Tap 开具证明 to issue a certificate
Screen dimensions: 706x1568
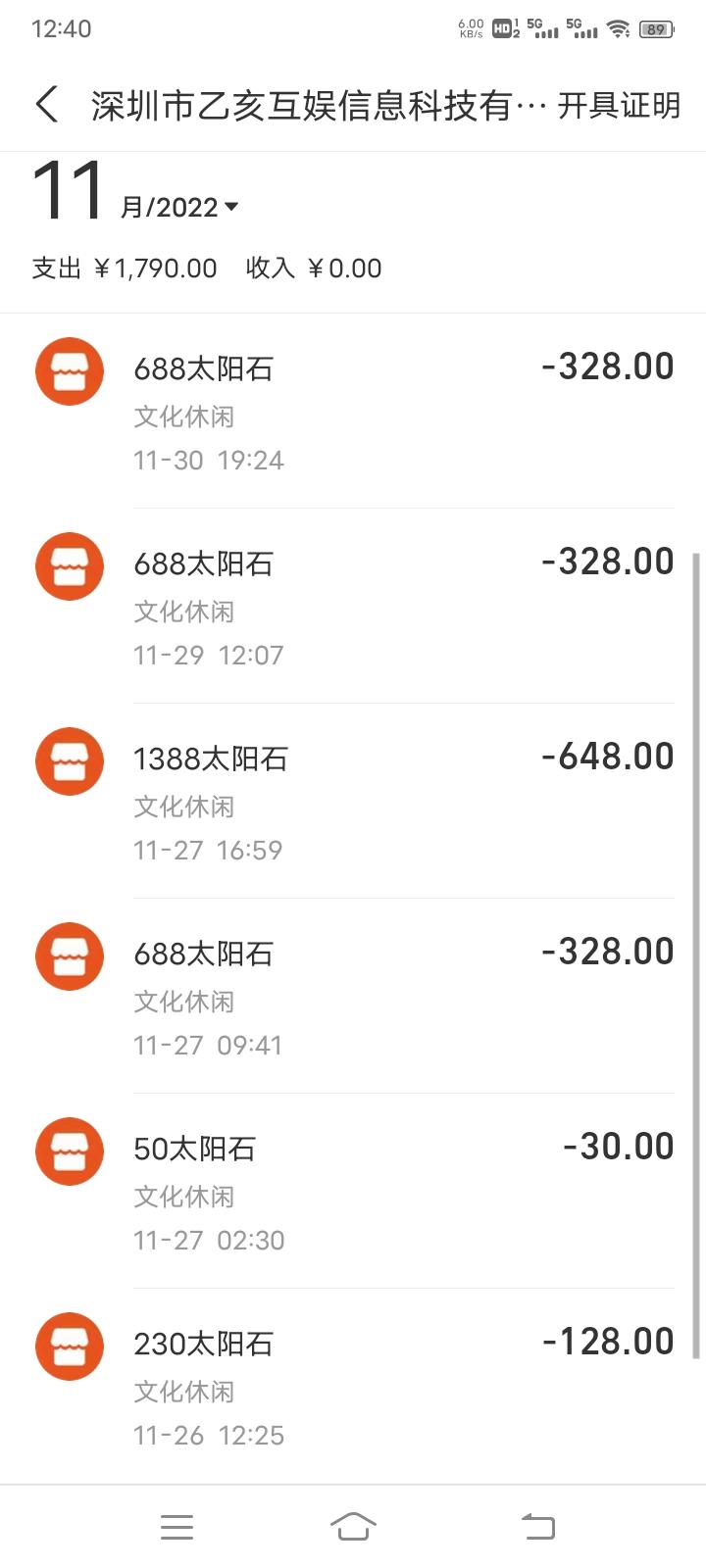click(x=619, y=106)
